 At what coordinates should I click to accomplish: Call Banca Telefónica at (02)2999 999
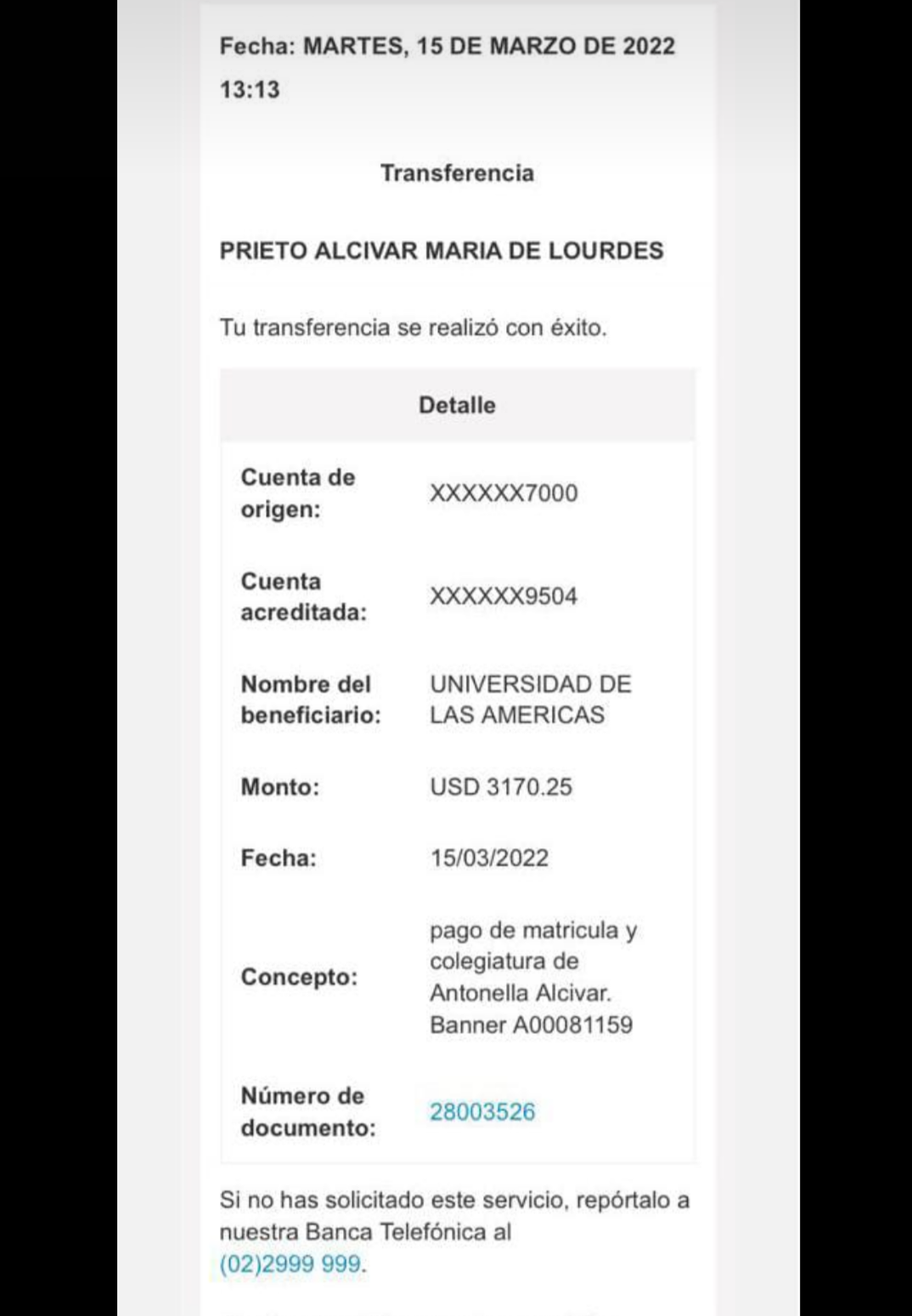(290, 1263)
